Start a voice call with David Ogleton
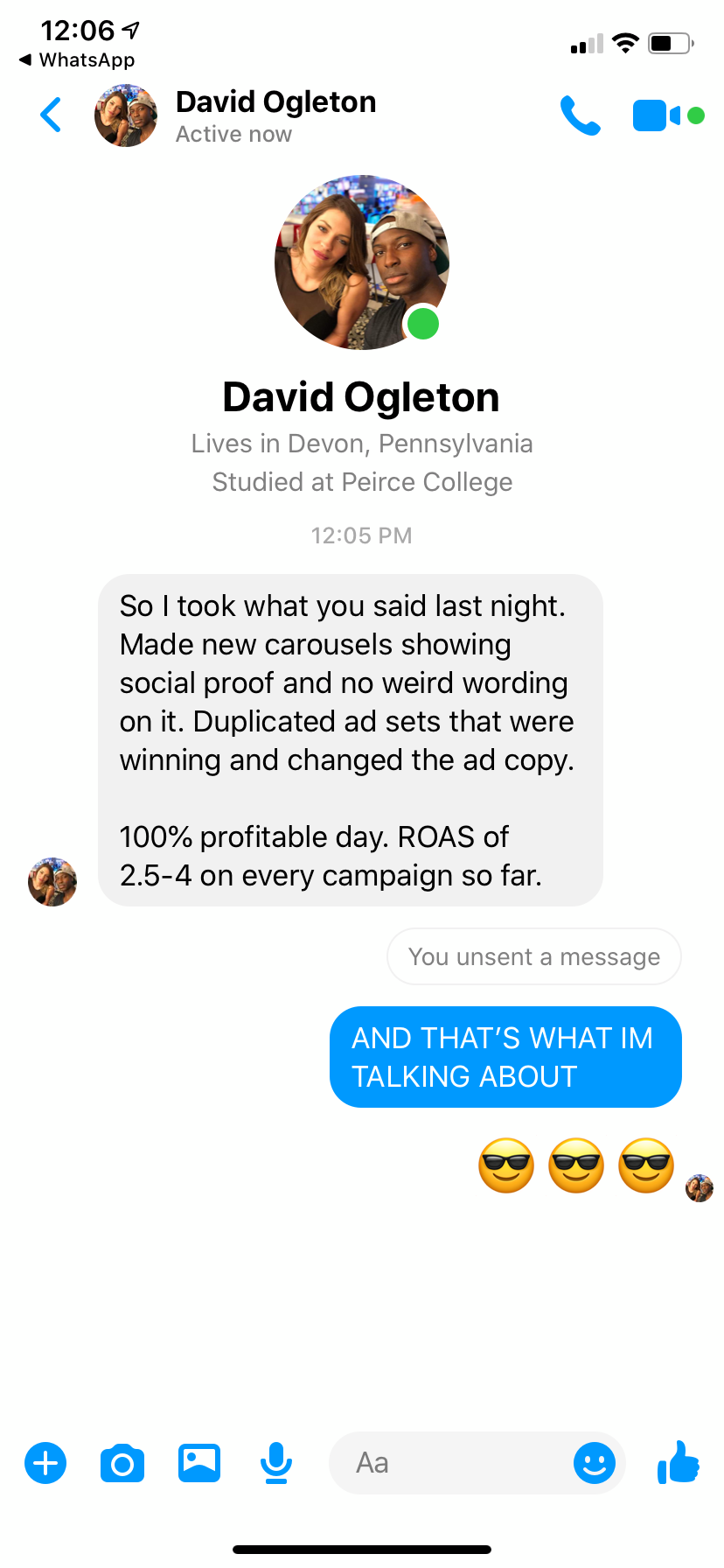 tap(580, 115)
